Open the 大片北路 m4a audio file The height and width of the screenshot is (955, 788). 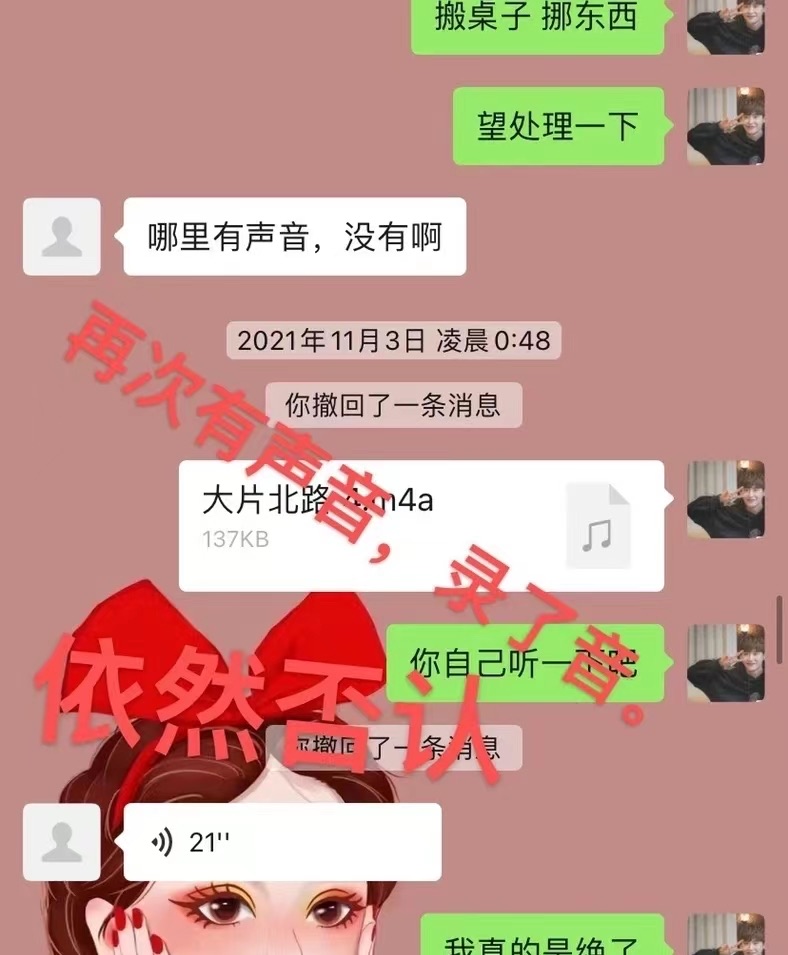(x=420, y=525)
